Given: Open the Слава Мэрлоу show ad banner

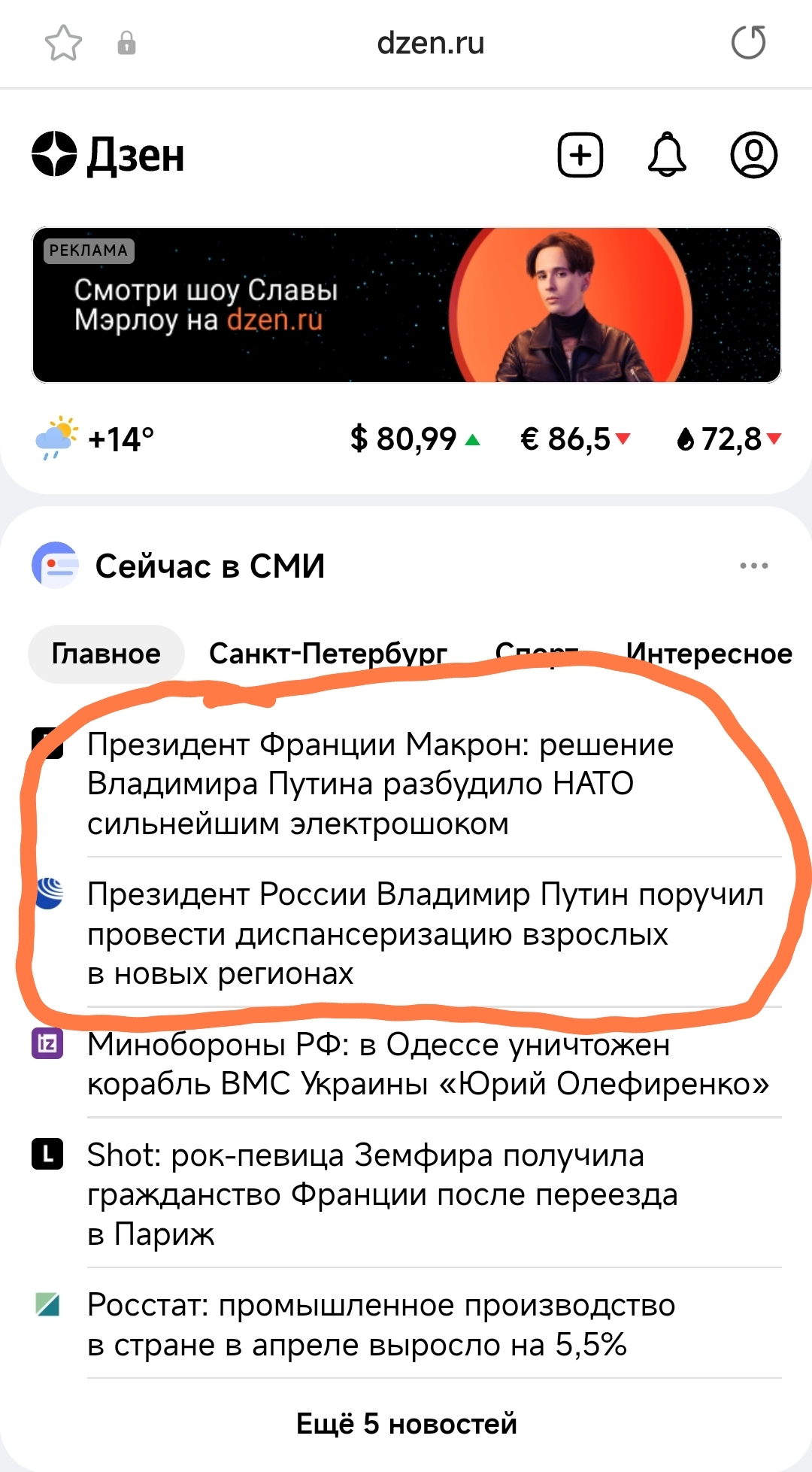Looking at the screenshot, I should pos(406,305).
